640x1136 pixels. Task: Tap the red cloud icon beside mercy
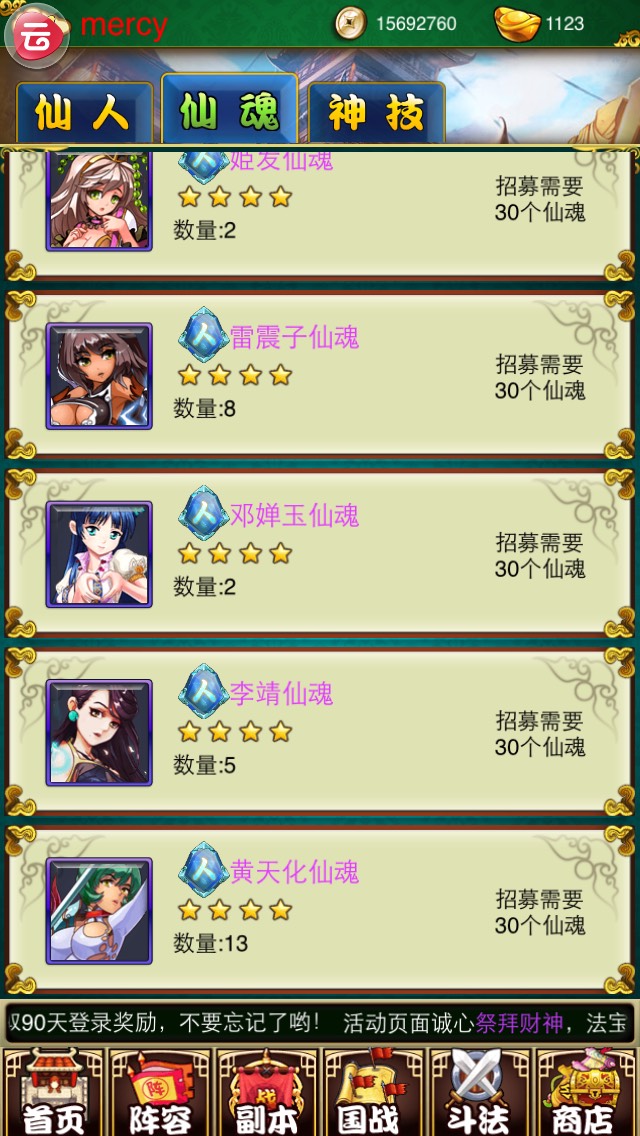click(x=37, y=32)
